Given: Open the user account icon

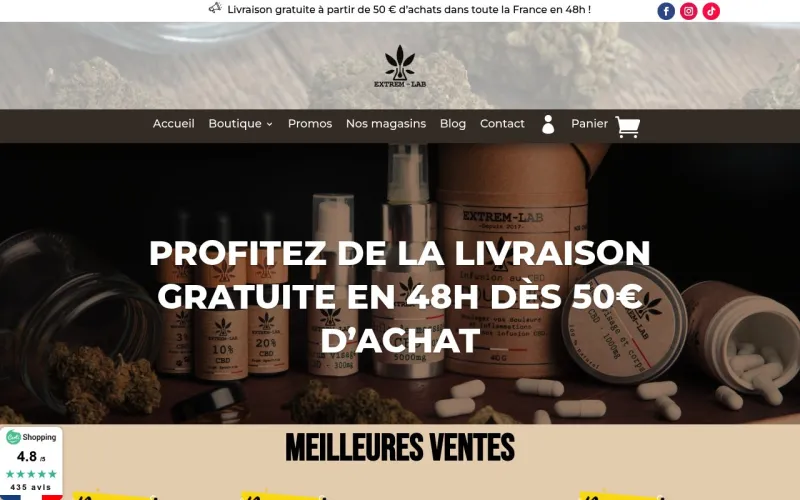Looking at the screenshot, I should [547, 125].
